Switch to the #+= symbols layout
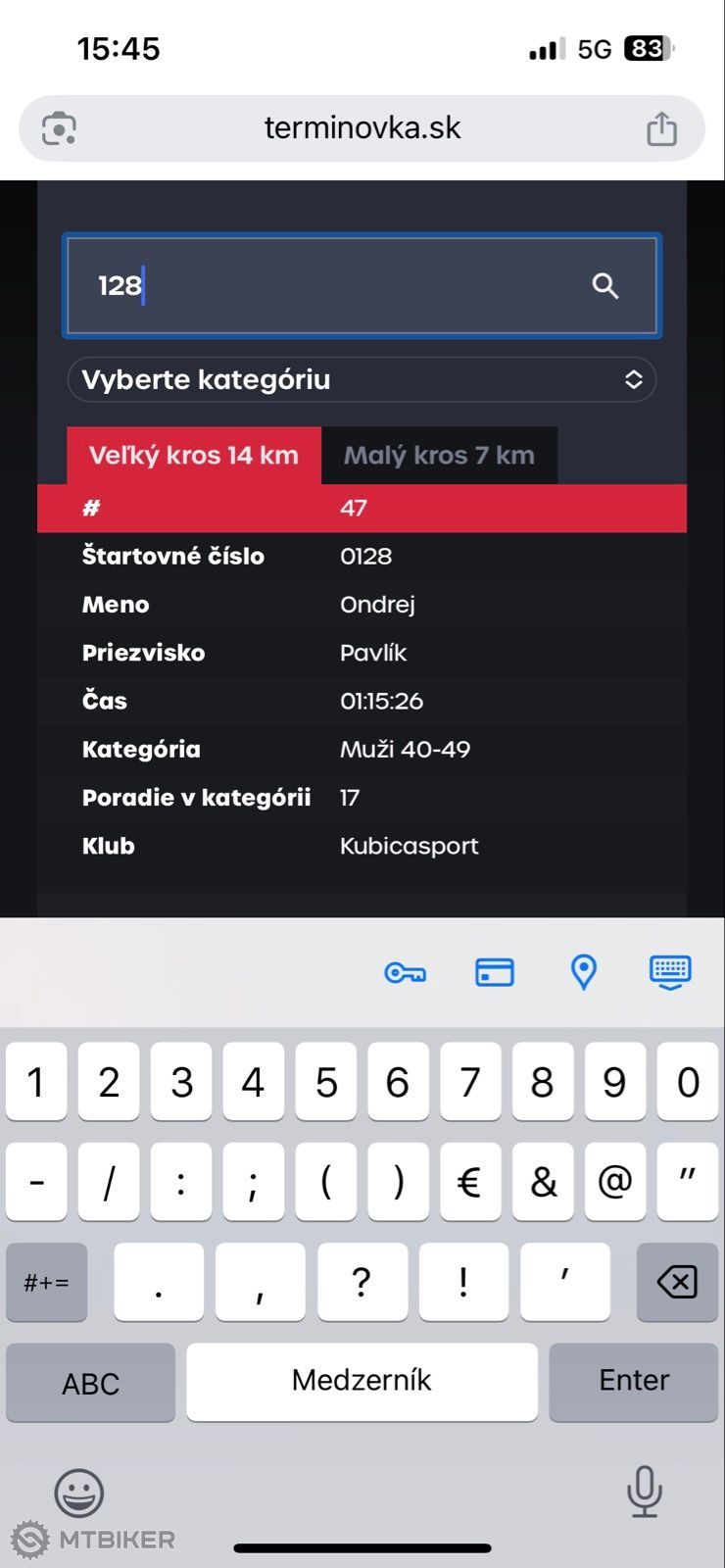Screen dimensions: 725x1568 (x=46, y=1282)
